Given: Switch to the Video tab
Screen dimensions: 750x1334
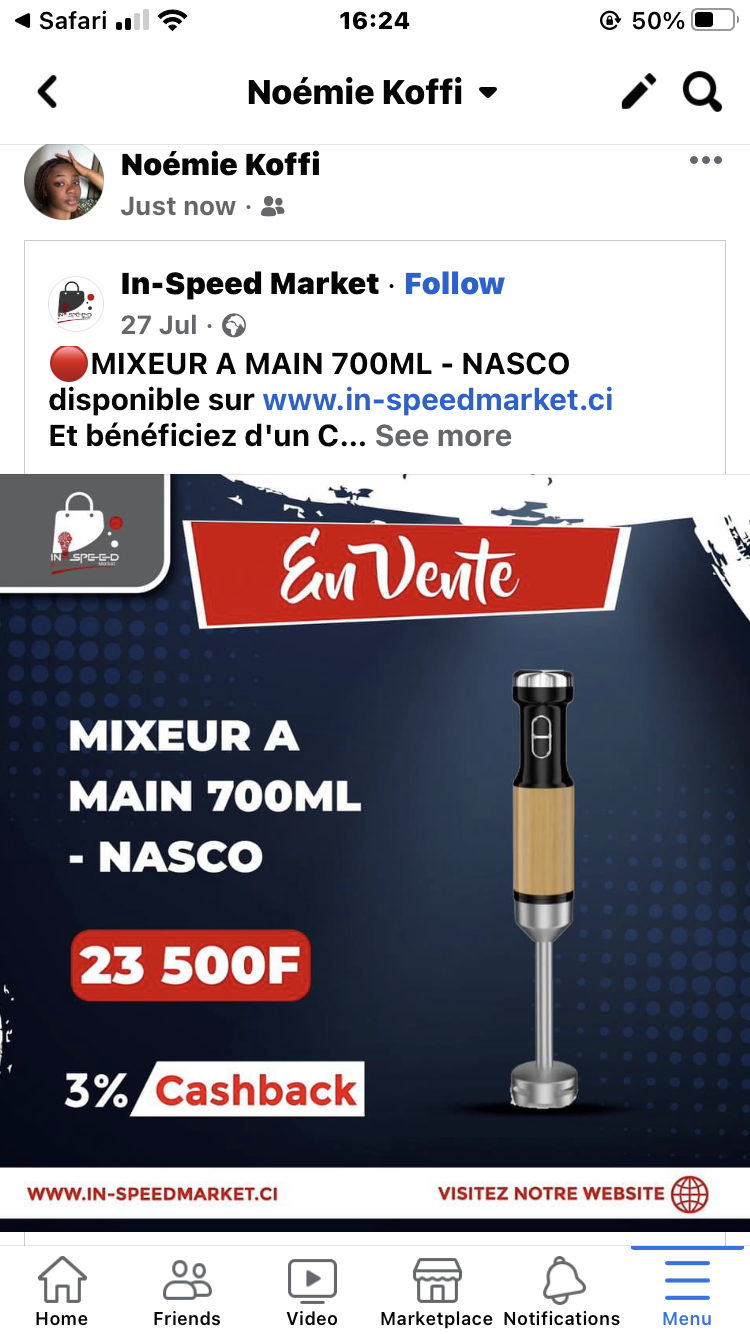Looking at the screenshot, I should click(312, 1292).
